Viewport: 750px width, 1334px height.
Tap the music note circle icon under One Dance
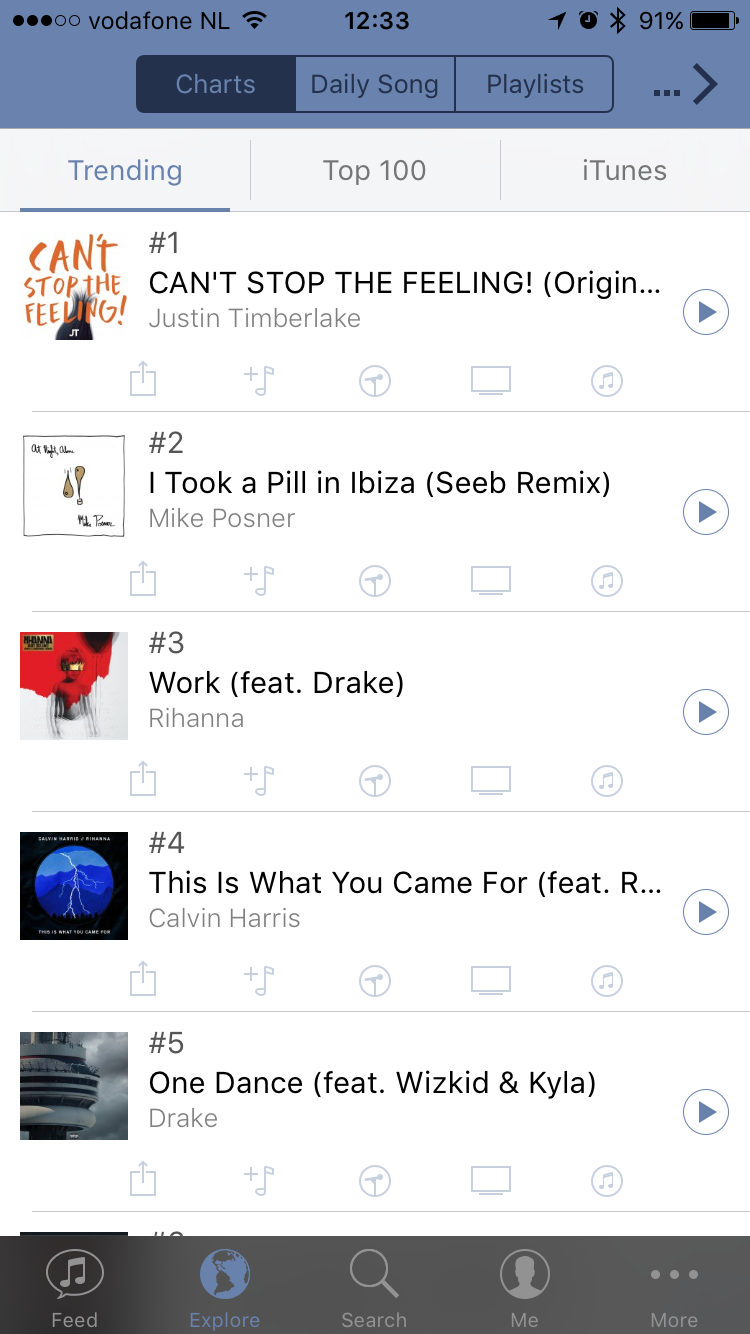click(607, 1180)
